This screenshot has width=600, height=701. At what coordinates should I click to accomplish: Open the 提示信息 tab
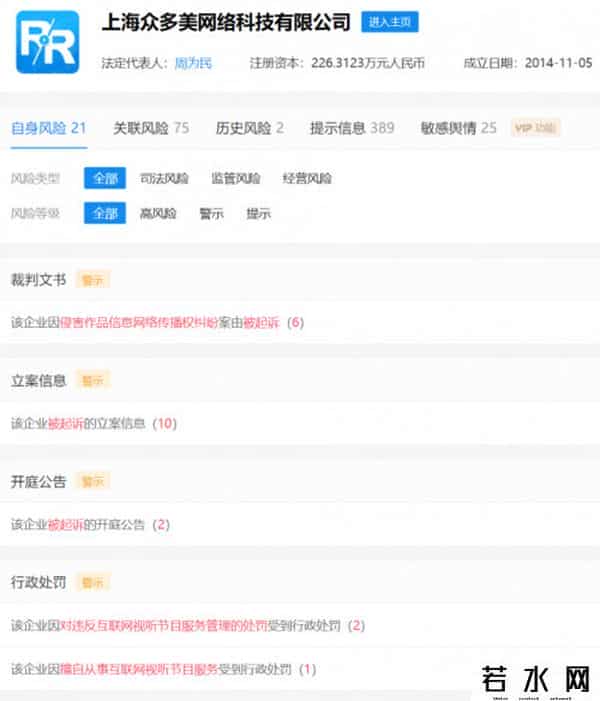point(352,128)
